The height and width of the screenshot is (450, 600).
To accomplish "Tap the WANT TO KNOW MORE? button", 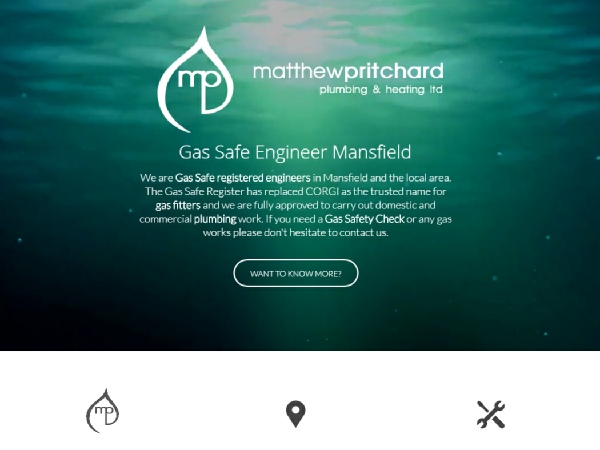I will pyautogui.click(x=296, y=273).
